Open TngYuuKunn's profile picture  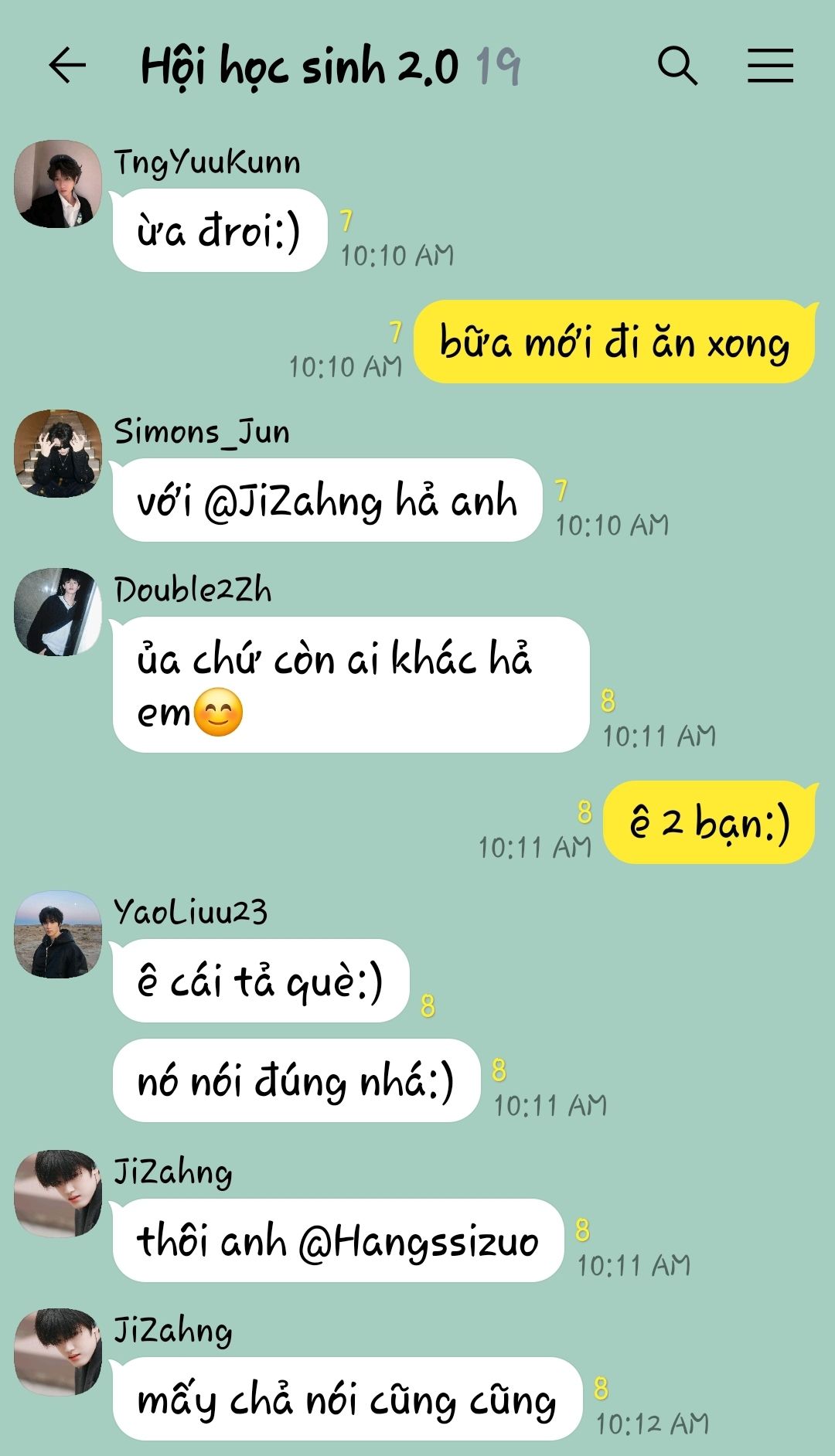pyautogui.click(x=58, y=184)
